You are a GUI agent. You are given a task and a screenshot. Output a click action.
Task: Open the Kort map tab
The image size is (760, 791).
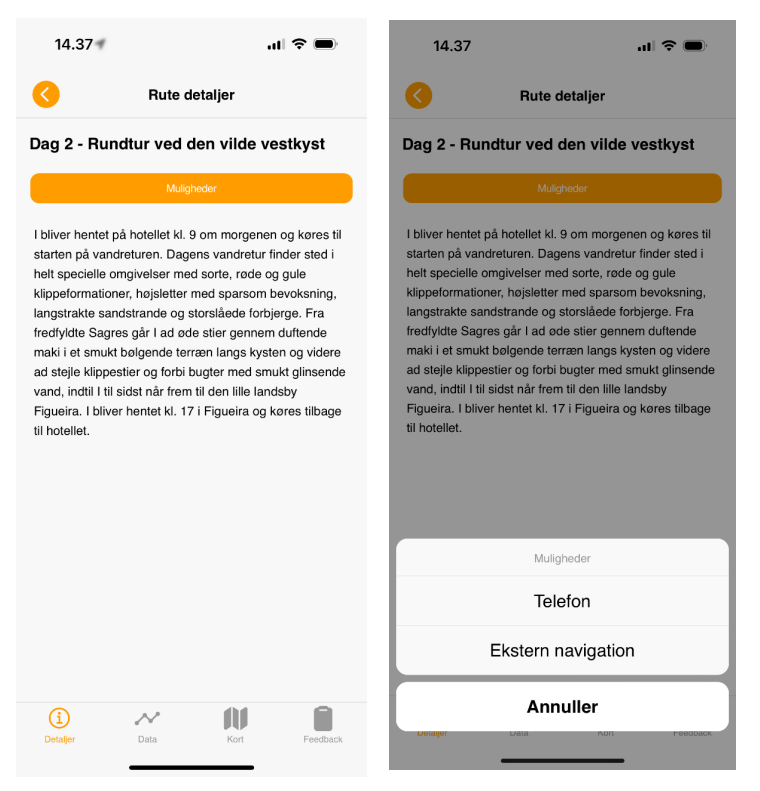click(235, 724)
